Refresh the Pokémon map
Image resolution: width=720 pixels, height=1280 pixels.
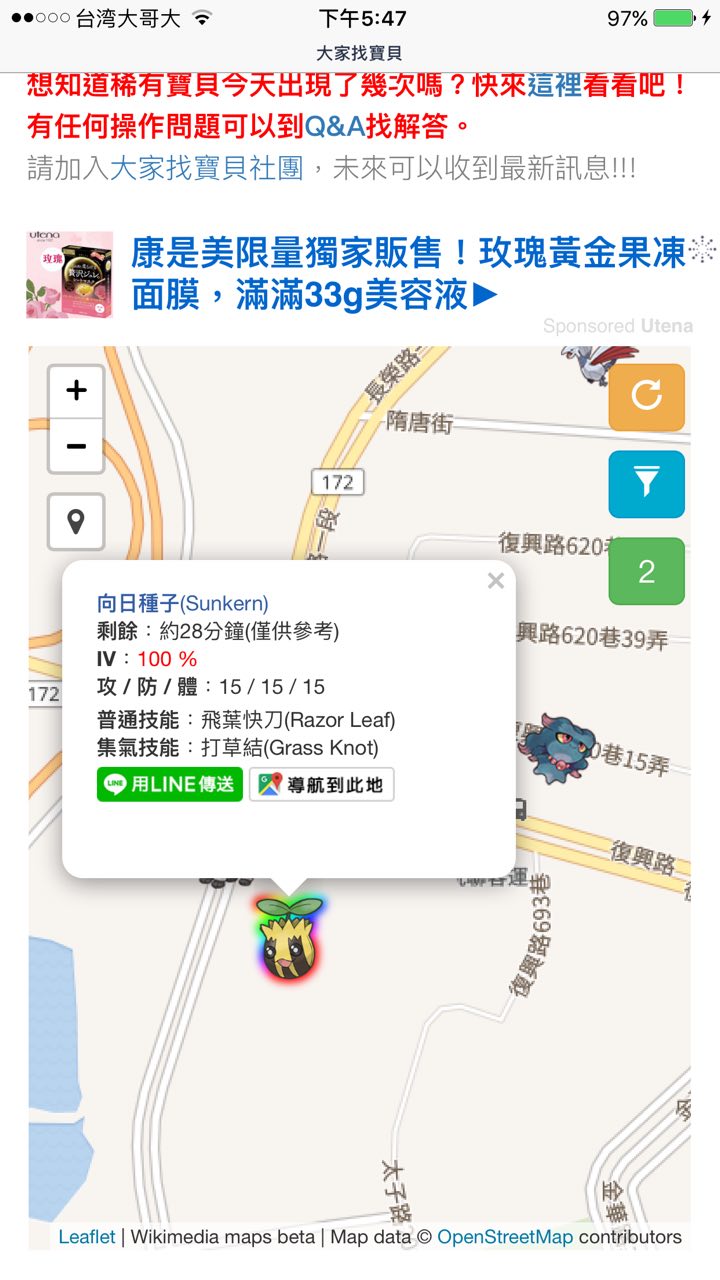pyautogui.click(x=646, y=397)
